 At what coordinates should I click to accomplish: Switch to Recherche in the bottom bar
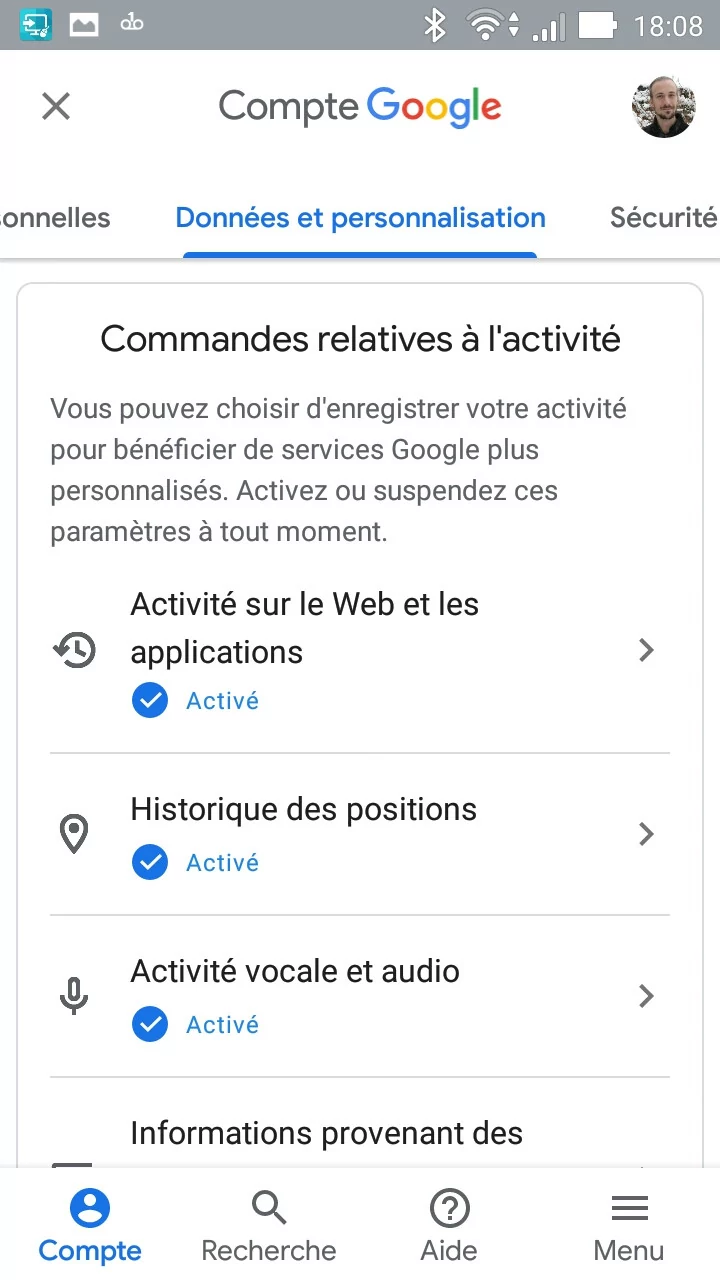pos(269,1227)
